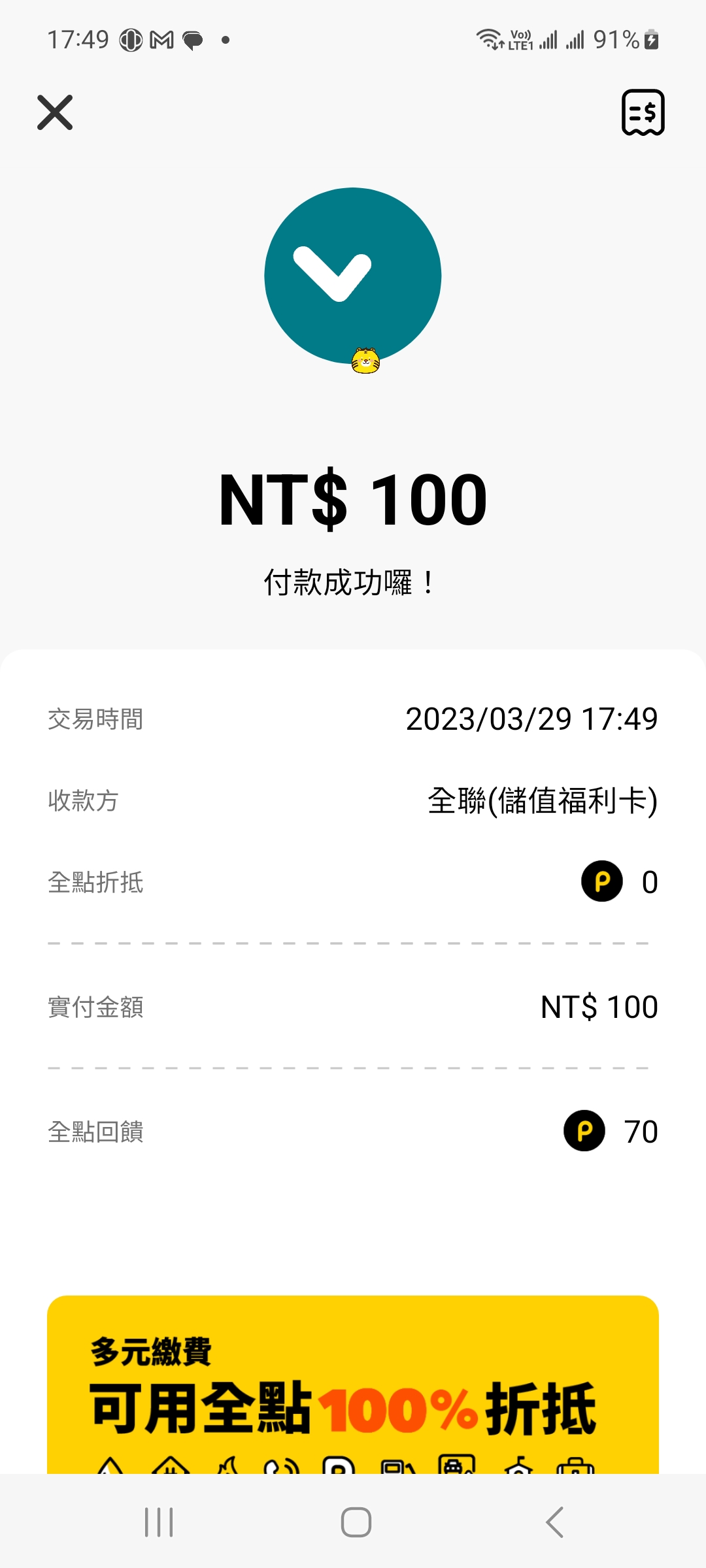Open the recent apps view
The image size is (706, 1568).
[x=159, y=1522]
